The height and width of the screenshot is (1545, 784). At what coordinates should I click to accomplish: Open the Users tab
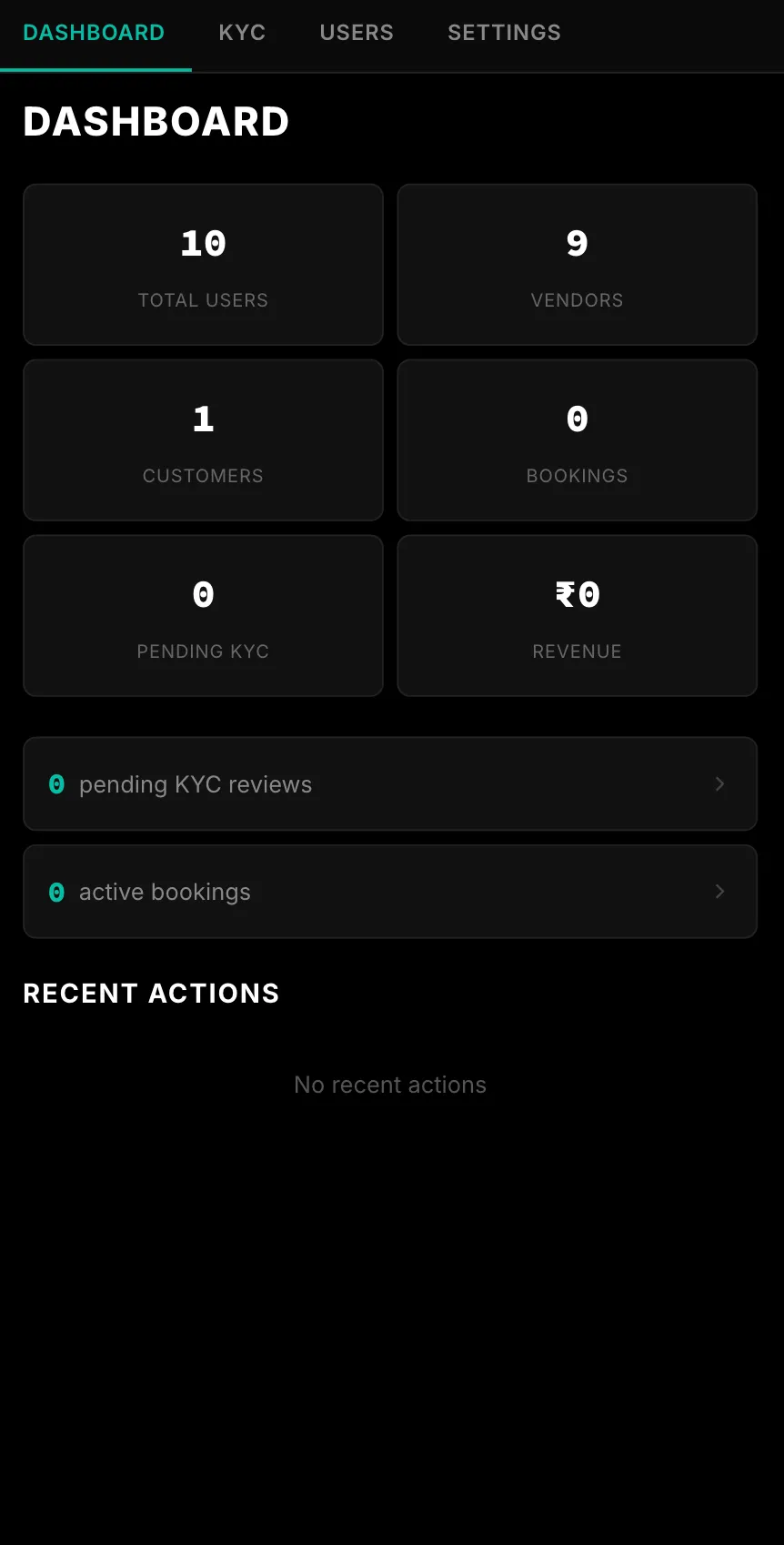357,33
